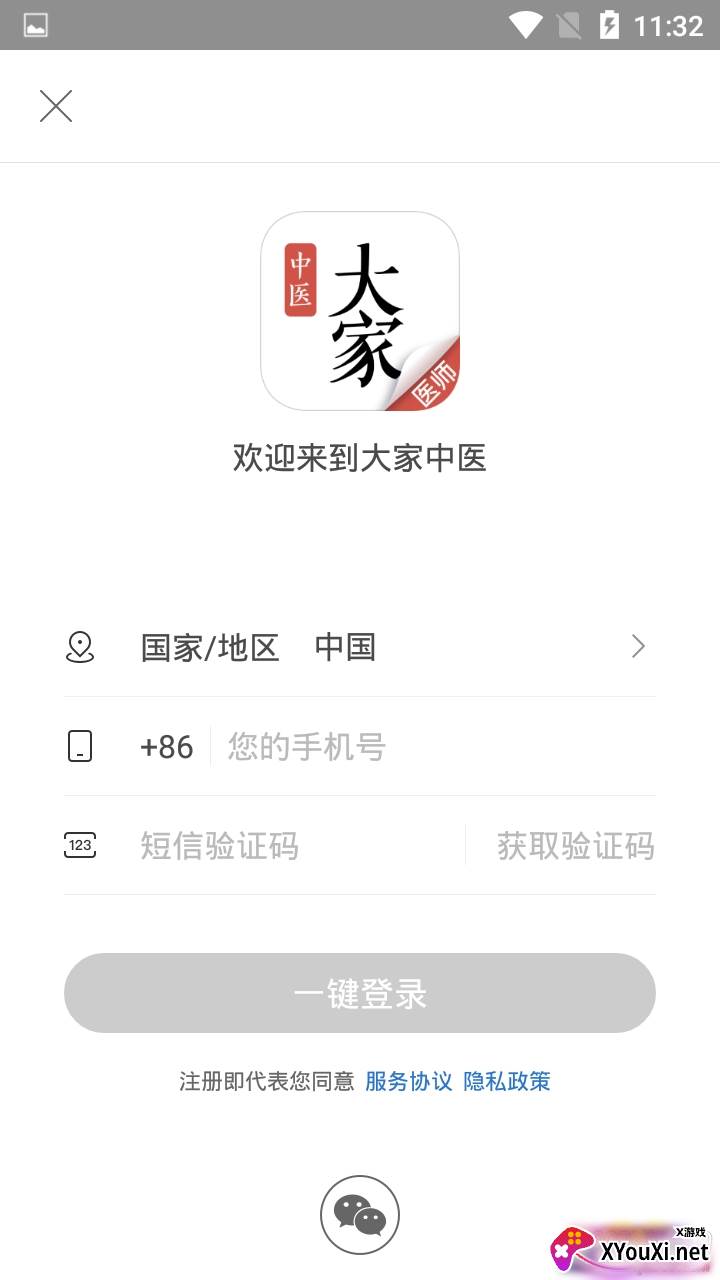Close the login screen with the X
Viewport: 720px width, 1280px height.
click(56, 106)
